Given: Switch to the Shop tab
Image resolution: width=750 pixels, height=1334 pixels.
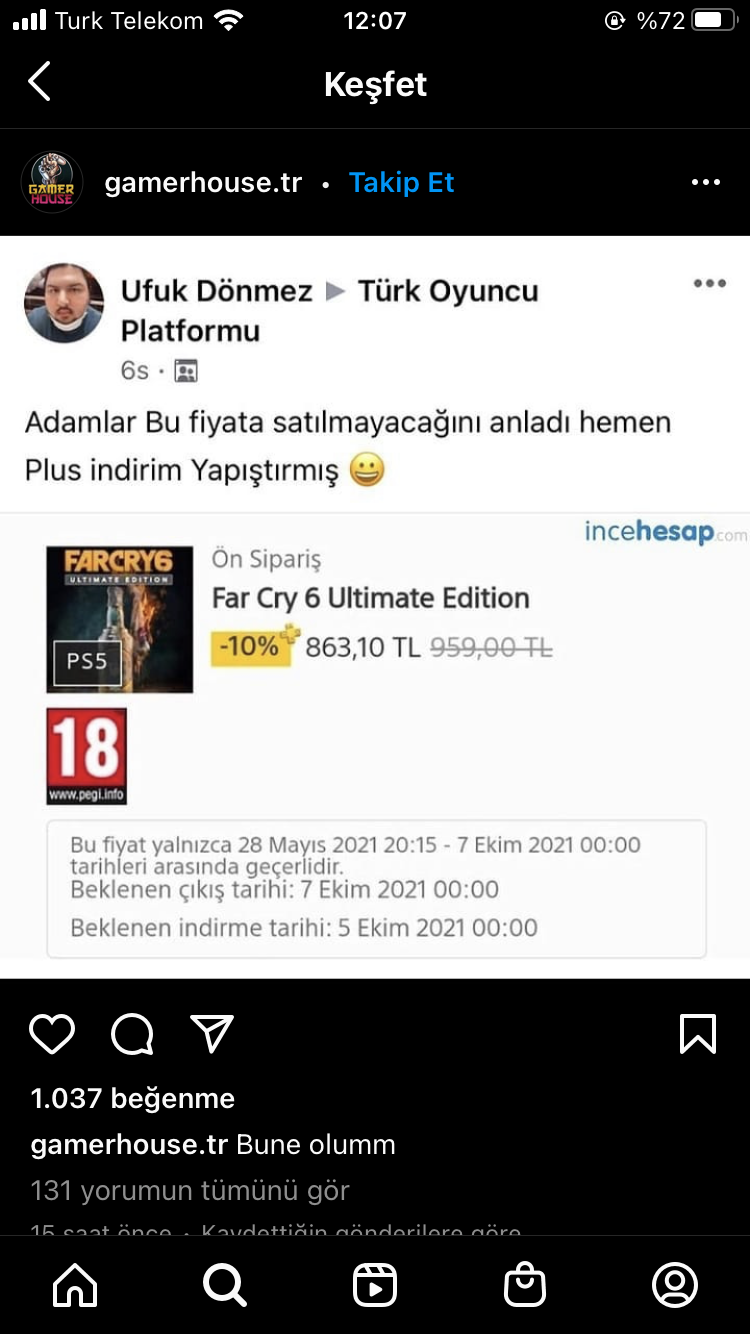Looking at the screenshot, I should 525,1285.
